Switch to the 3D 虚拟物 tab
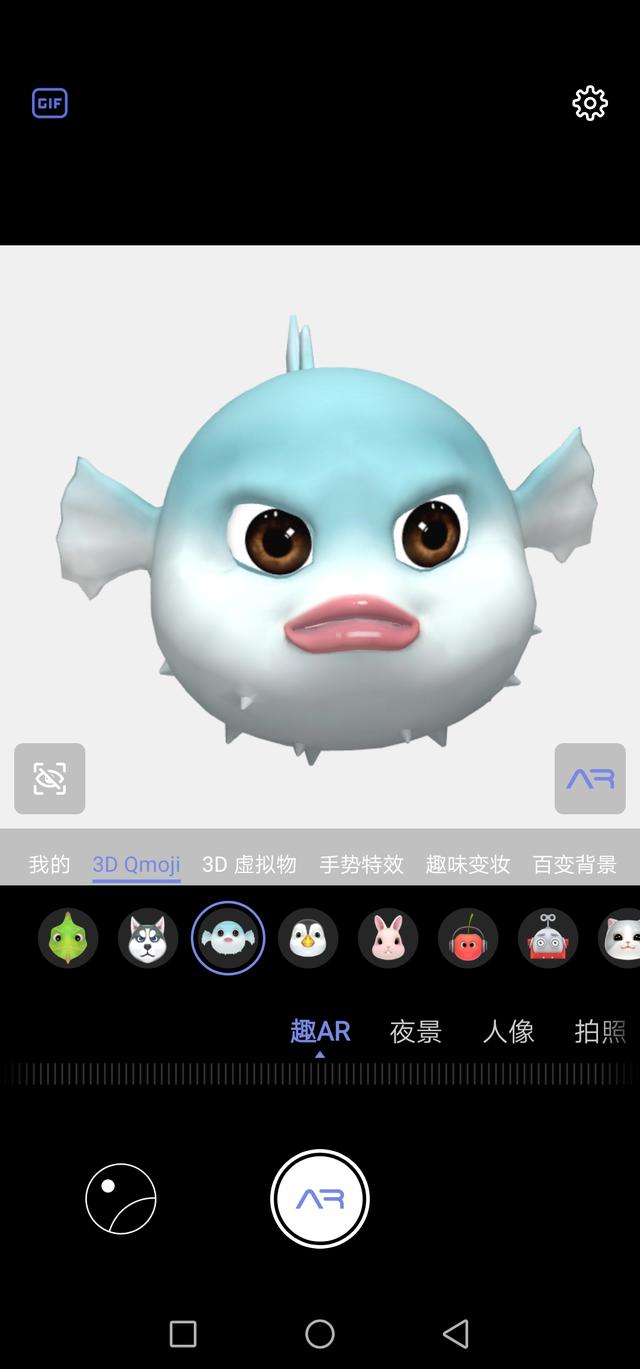The image size is (640, 1369). point(249,864)
